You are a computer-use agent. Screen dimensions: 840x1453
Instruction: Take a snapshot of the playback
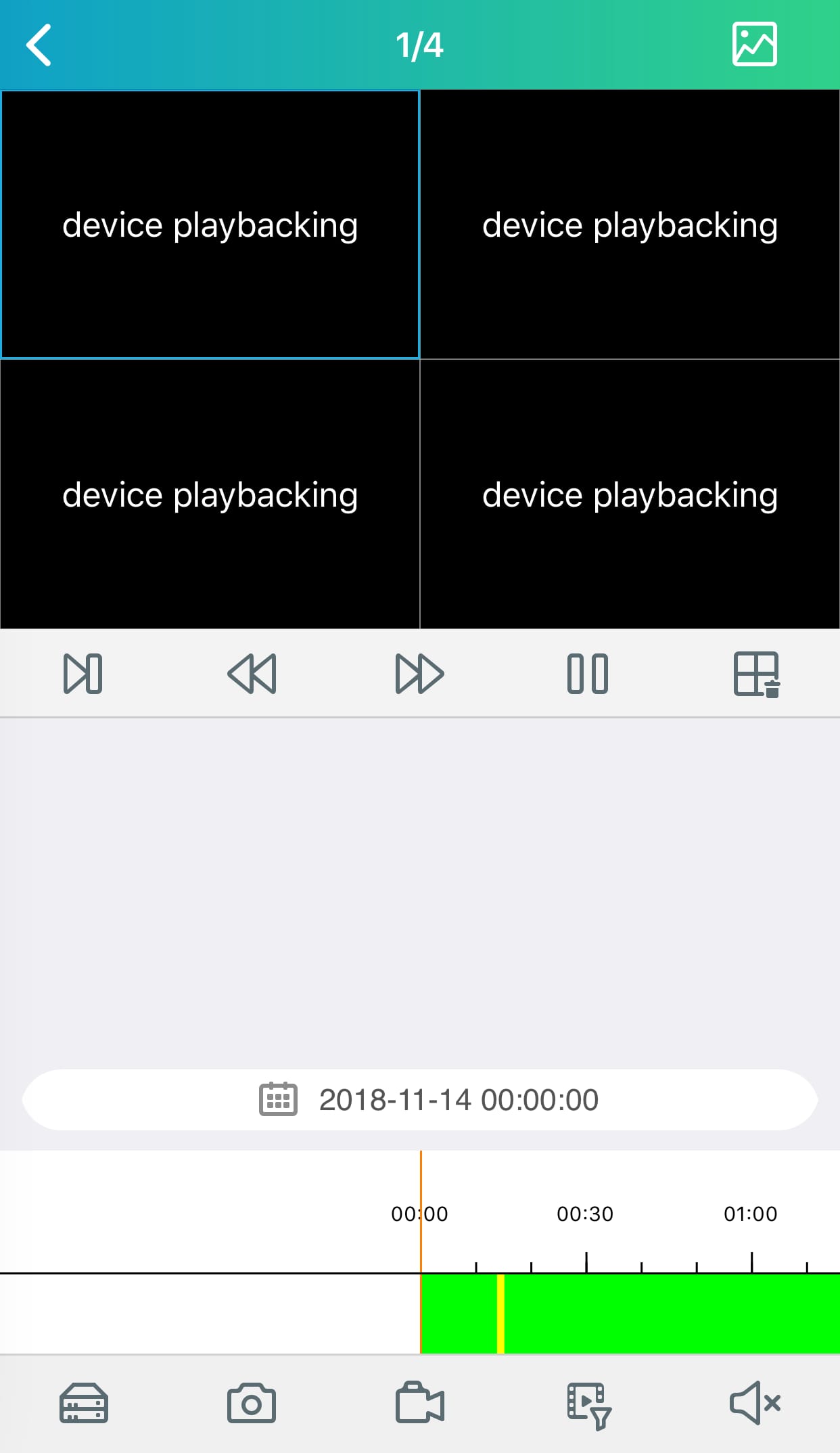click(252, 1403)
